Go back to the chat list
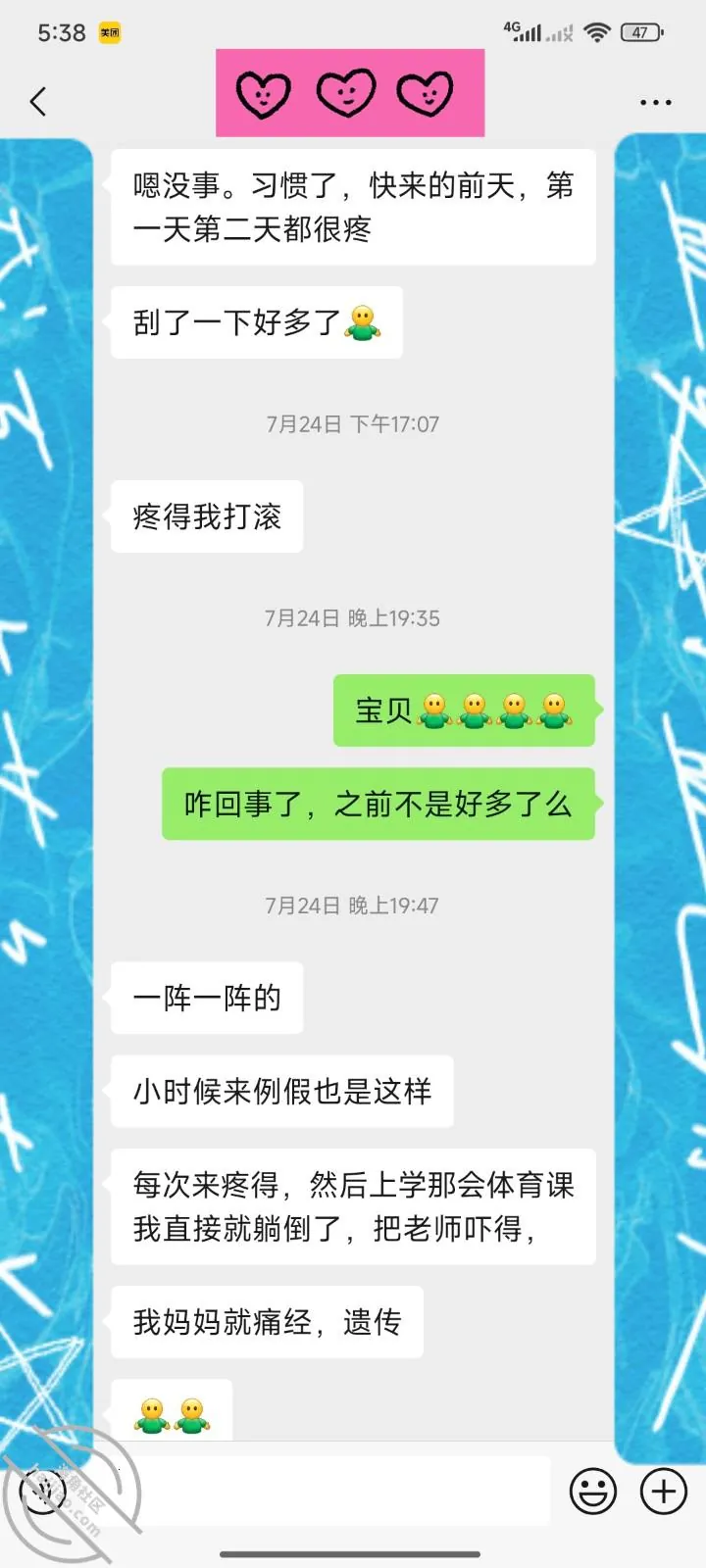Image resolution: width=706 pixels, height=1568 pixels. pyautogui.click(x=38, y=101)
